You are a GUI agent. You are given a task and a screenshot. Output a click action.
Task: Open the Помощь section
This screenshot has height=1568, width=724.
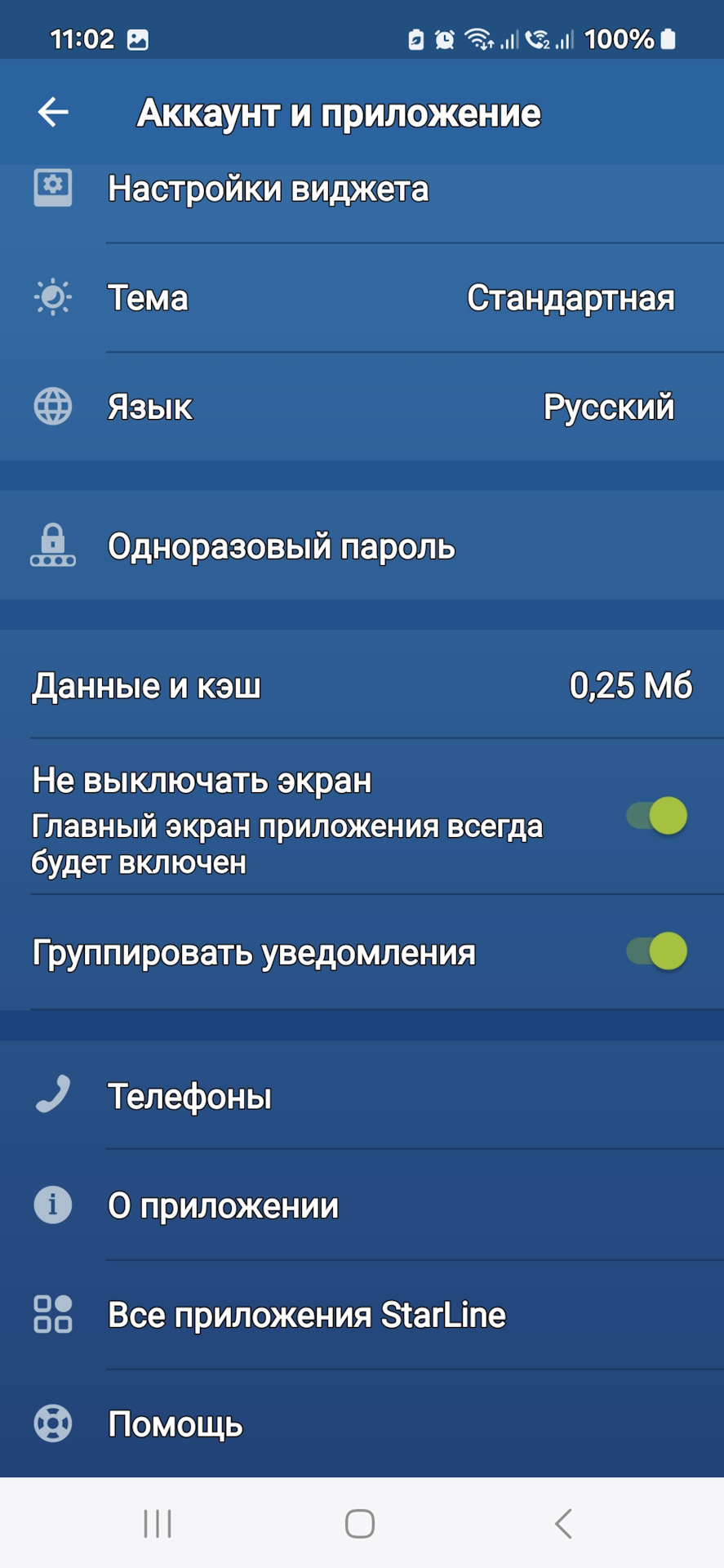pos(175,1424)
